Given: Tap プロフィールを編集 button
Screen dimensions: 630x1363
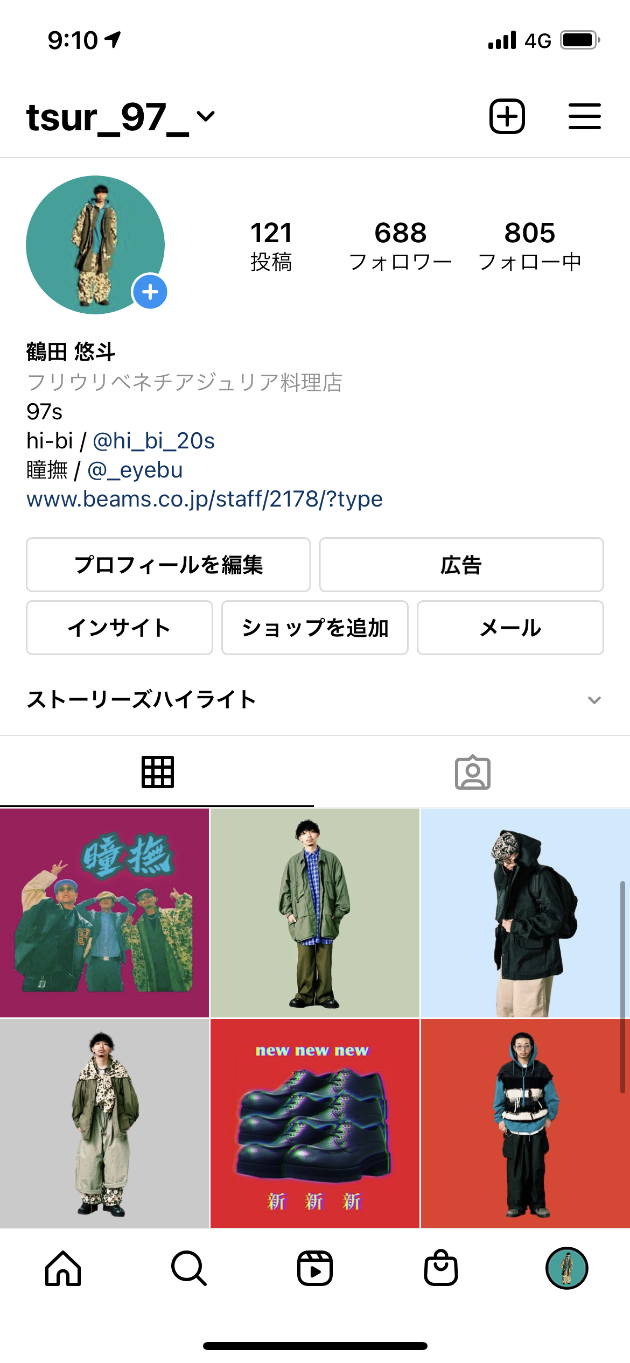Looking at the screenshot, I should (168, 565).
